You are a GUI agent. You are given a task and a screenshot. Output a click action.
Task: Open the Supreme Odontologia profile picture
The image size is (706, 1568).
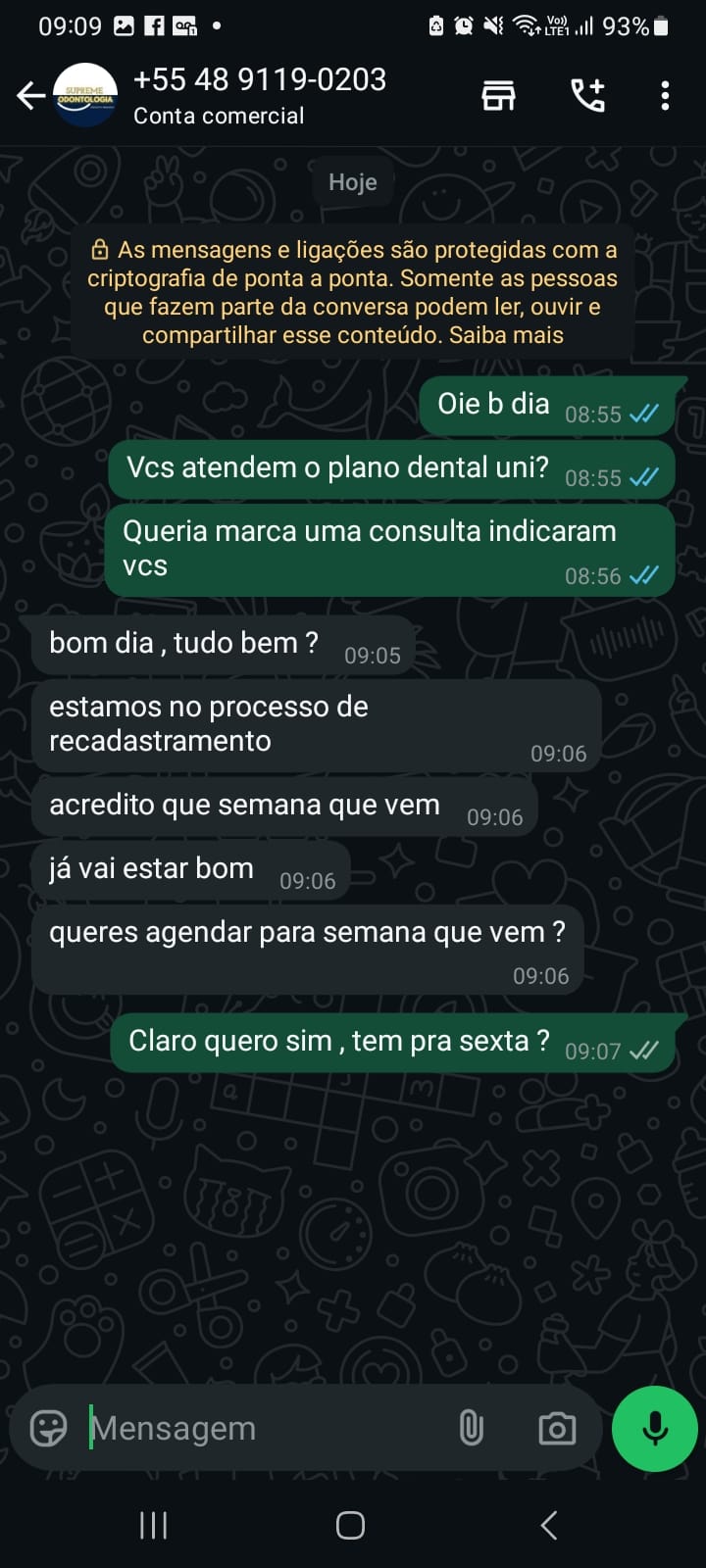coord(85,96)
